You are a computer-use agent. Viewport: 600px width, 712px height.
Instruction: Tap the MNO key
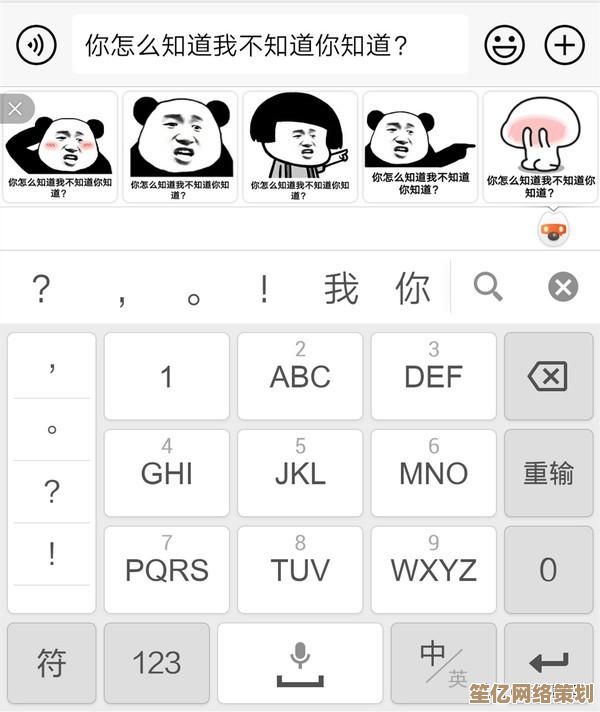coord(433,473)
